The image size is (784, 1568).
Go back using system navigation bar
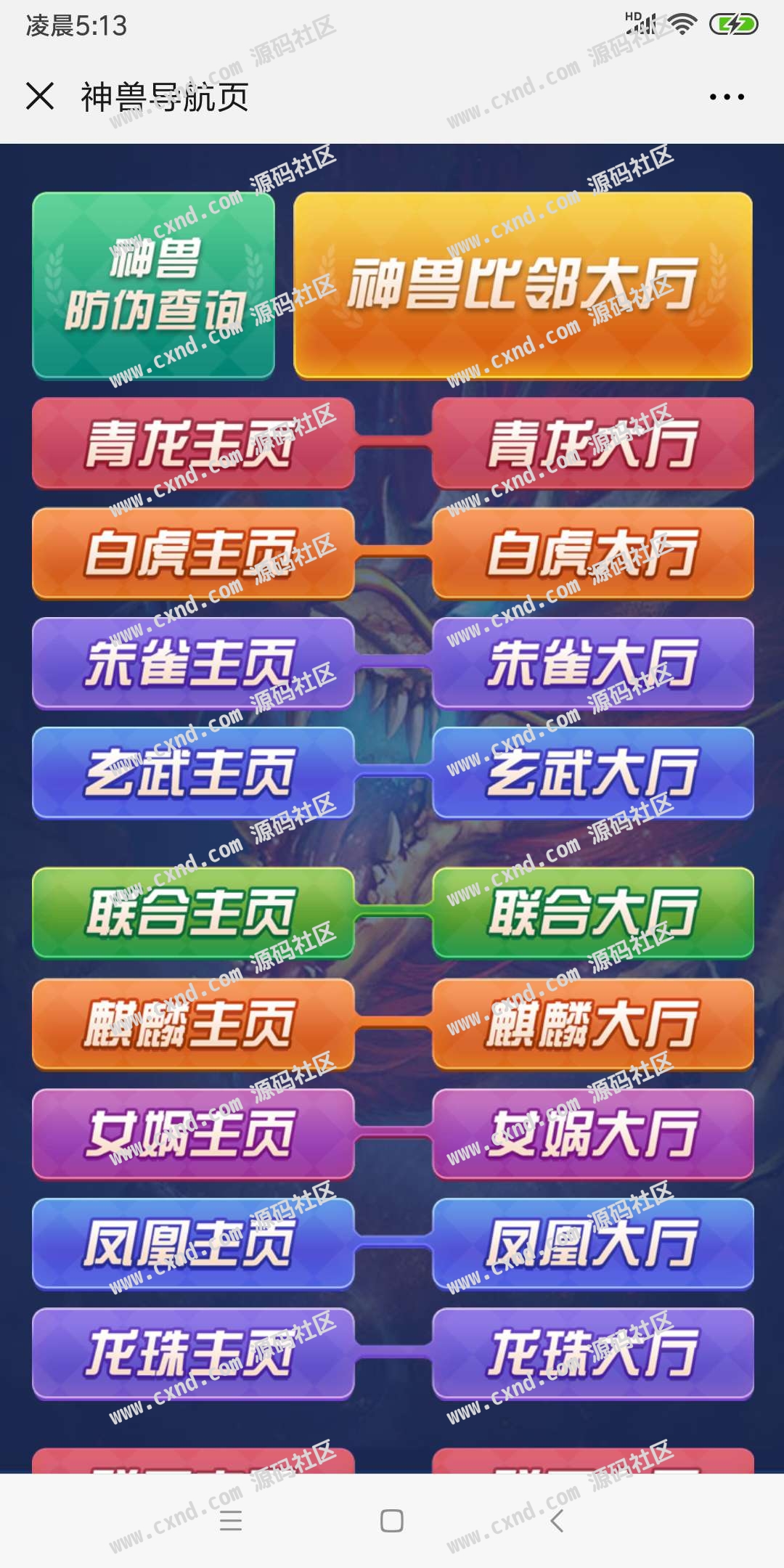point(557,1521)
